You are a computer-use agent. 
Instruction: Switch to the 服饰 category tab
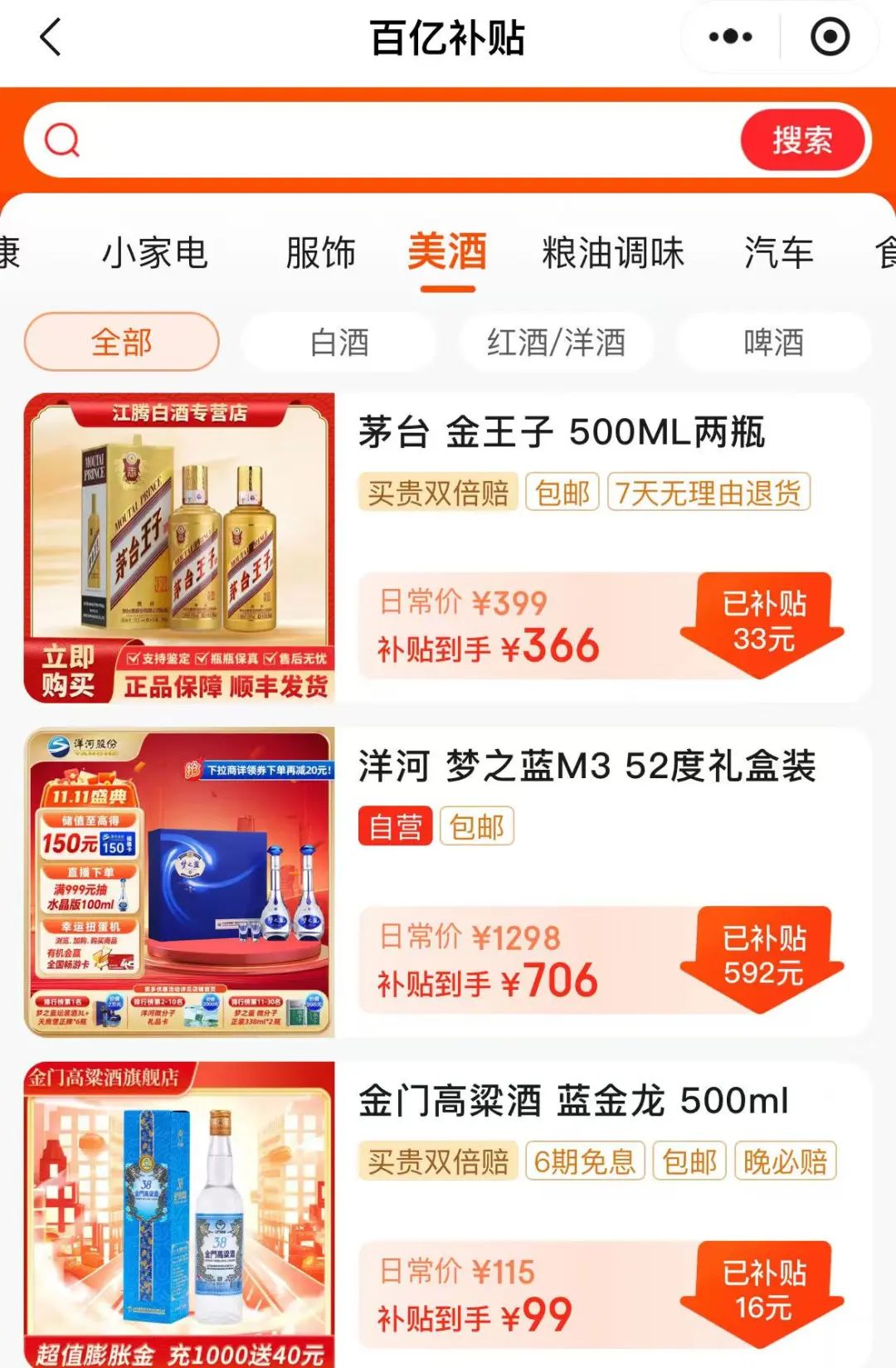tap(320, 253)
